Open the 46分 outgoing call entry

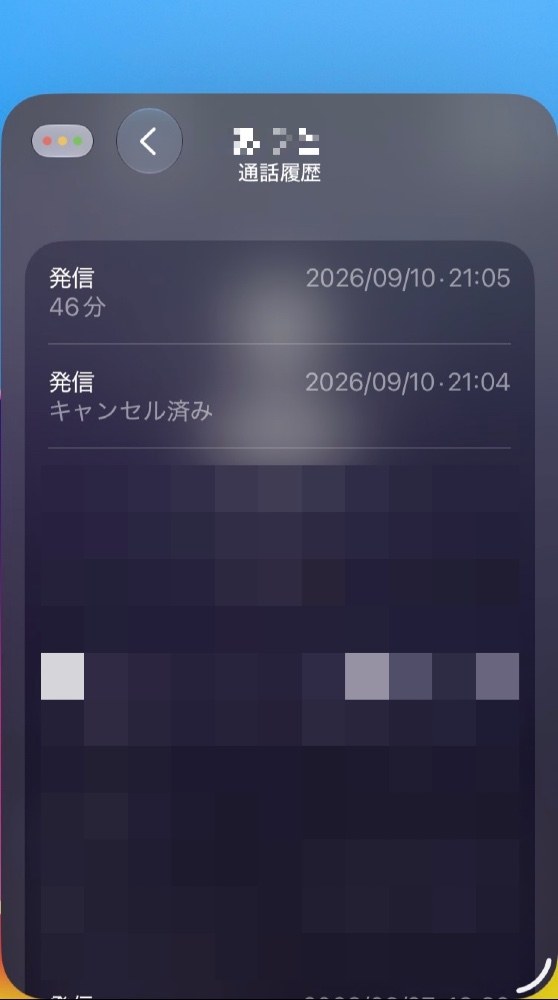(x=279, y=293)
